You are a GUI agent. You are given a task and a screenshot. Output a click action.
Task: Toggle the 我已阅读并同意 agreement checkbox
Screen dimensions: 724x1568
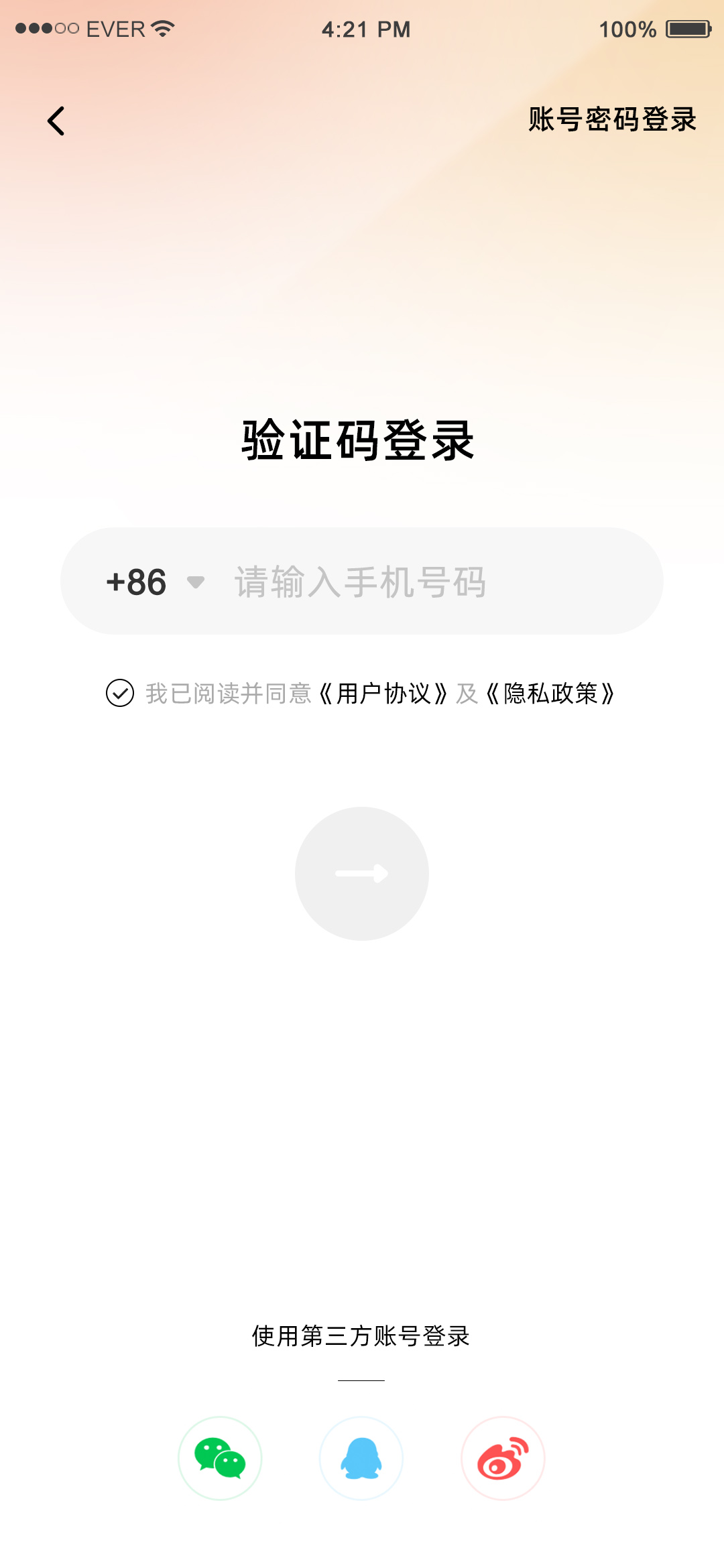pos(120,693)
